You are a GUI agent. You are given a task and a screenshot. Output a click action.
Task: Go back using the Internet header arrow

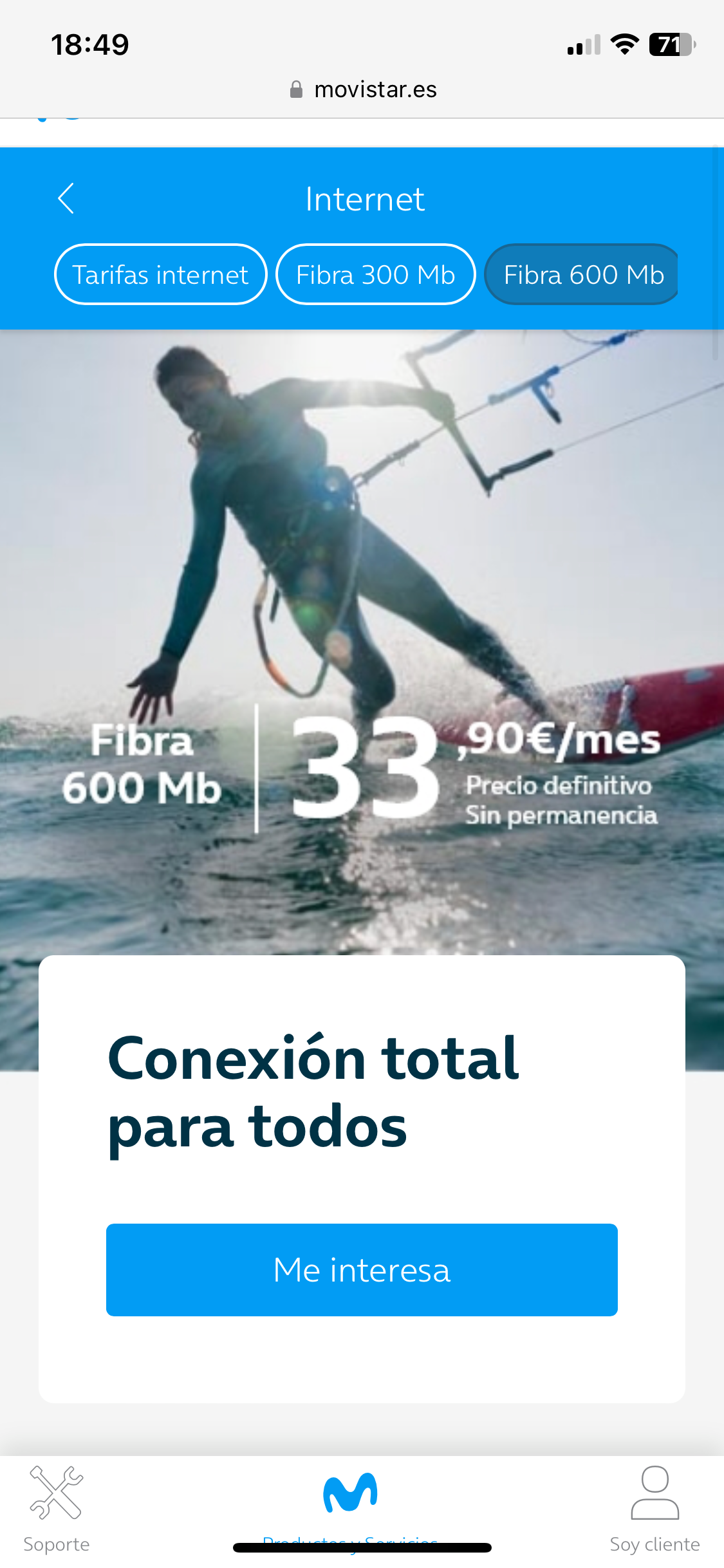(66, 198)
